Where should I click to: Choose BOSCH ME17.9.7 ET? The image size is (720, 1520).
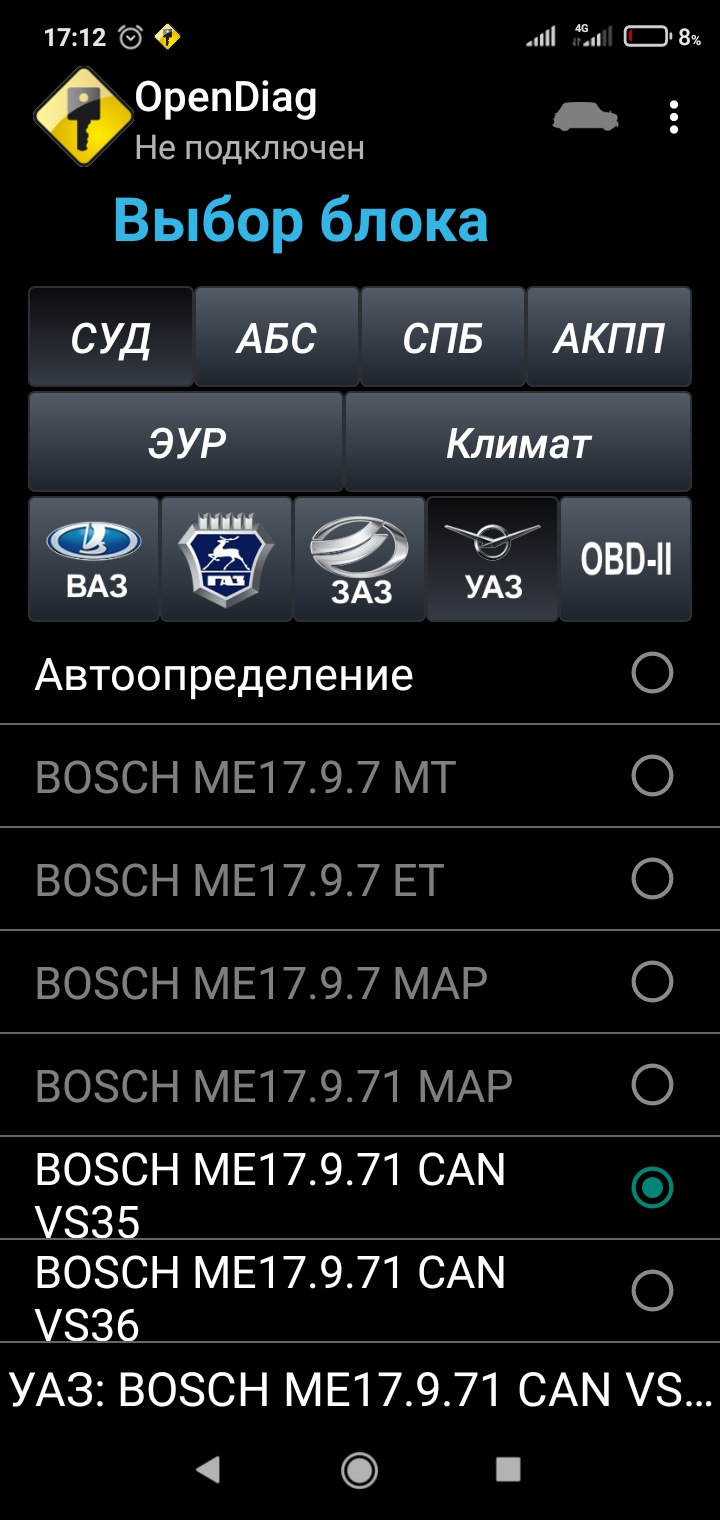(x=652, y=879)
